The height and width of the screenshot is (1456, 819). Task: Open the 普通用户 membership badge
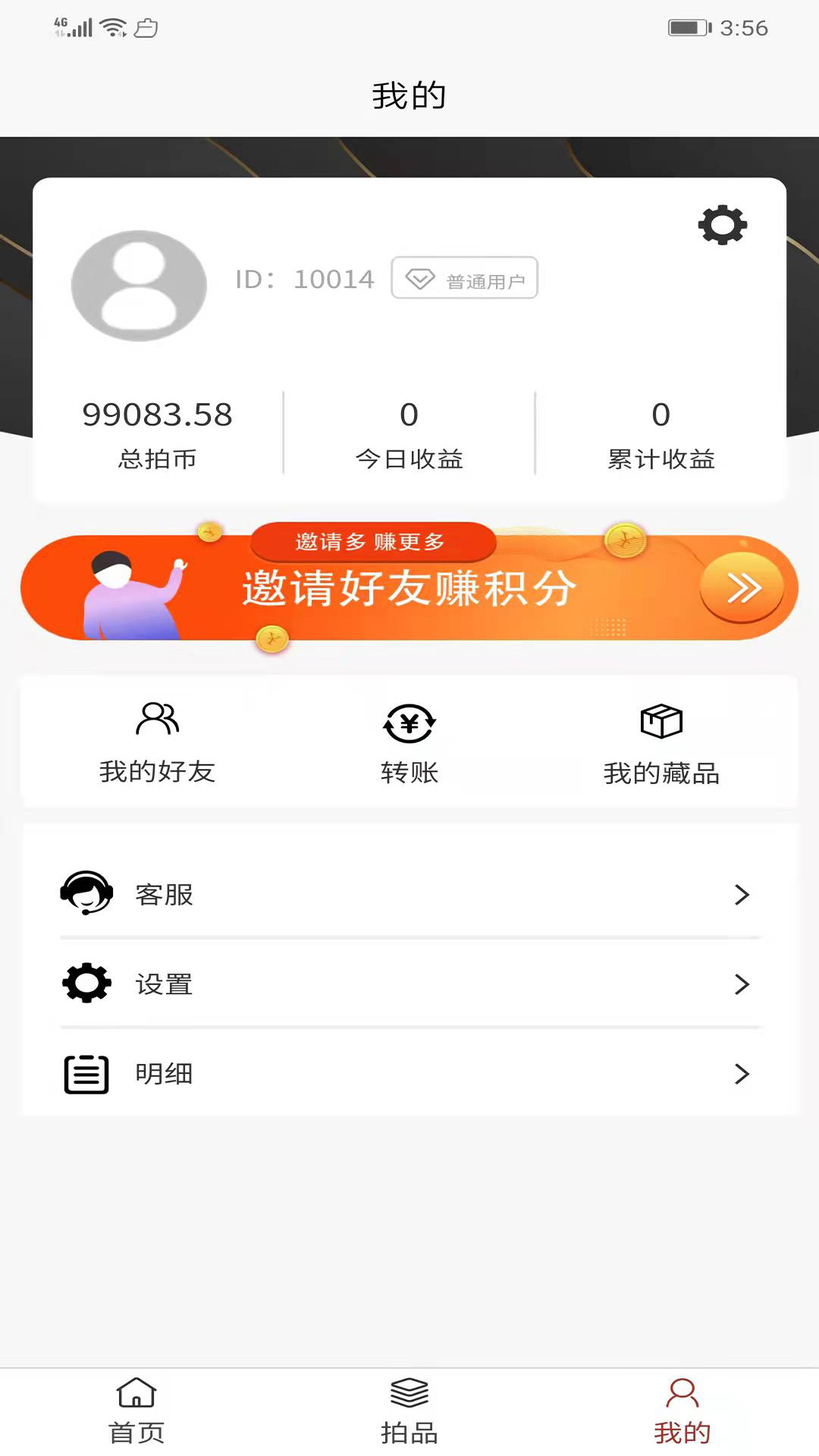pyautogui.click(x=464, y=278)
